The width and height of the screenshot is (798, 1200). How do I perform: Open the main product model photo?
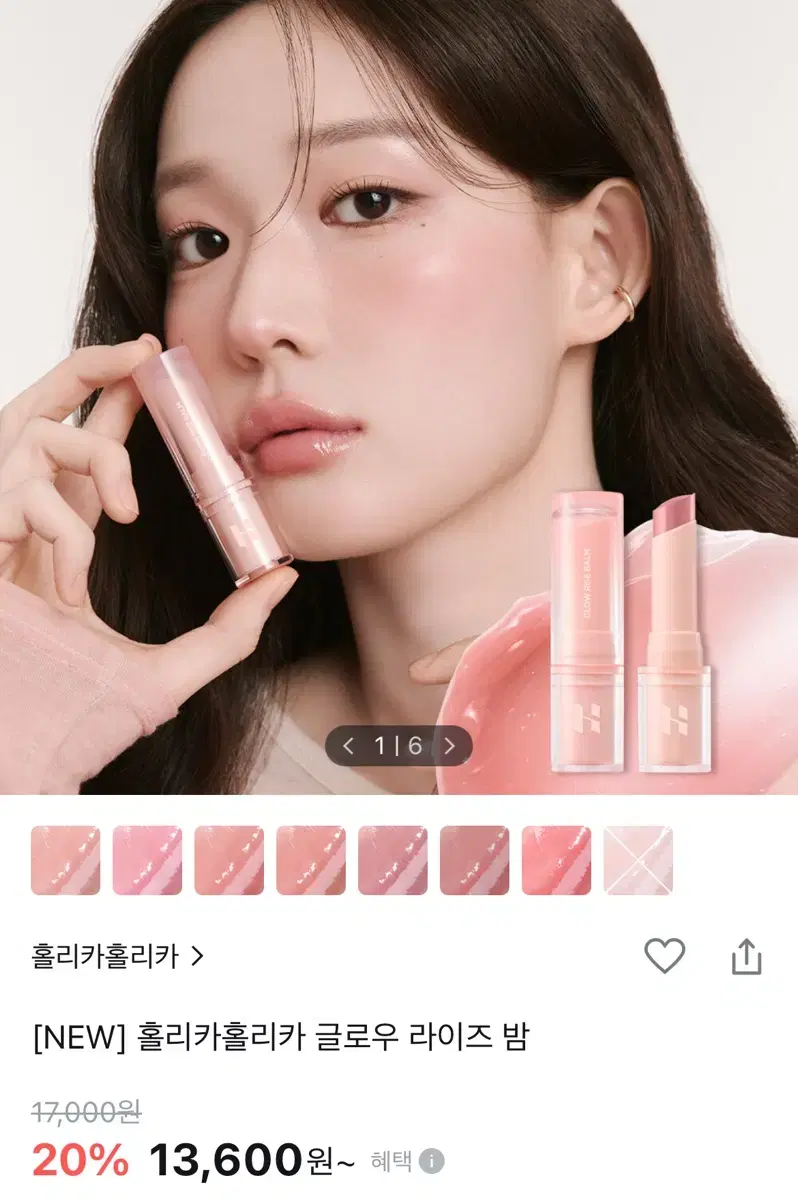click(x=399, y=400)
